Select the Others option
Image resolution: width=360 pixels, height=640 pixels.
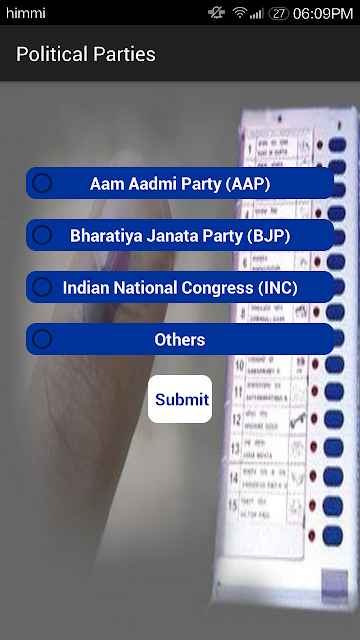click(180, 339)
